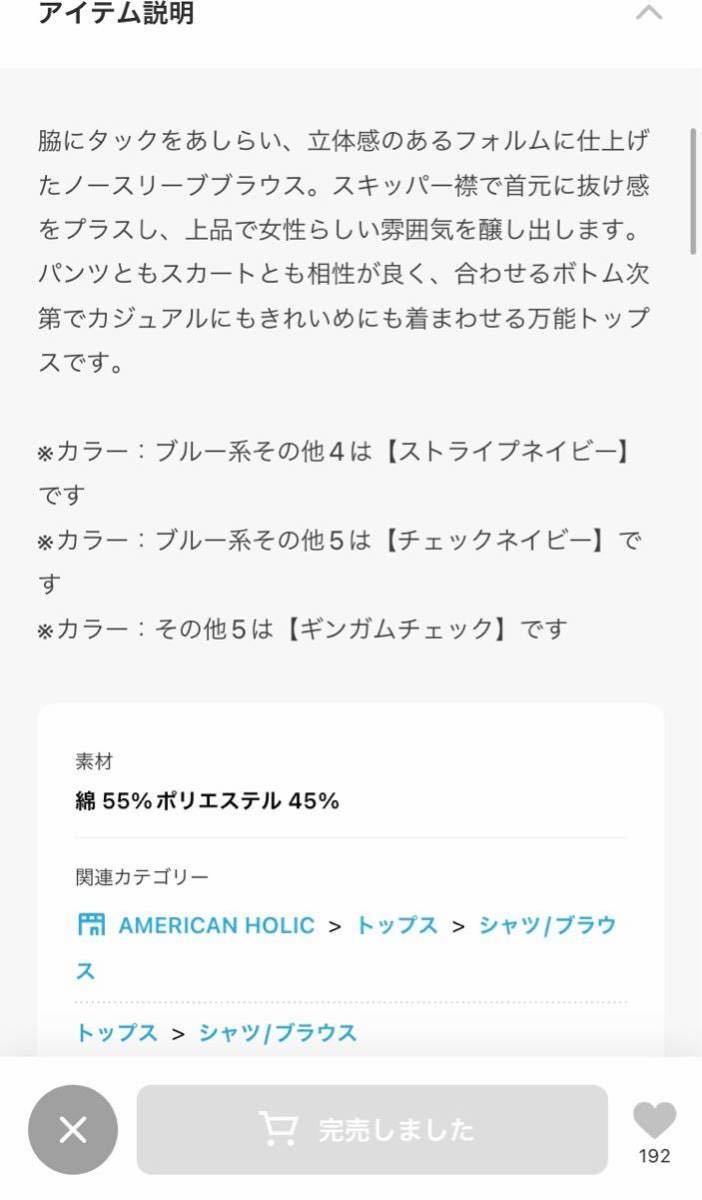Screen dimensions: 702x1200
Task: Open トップス in the second category row
Action: coord(117,1033)
